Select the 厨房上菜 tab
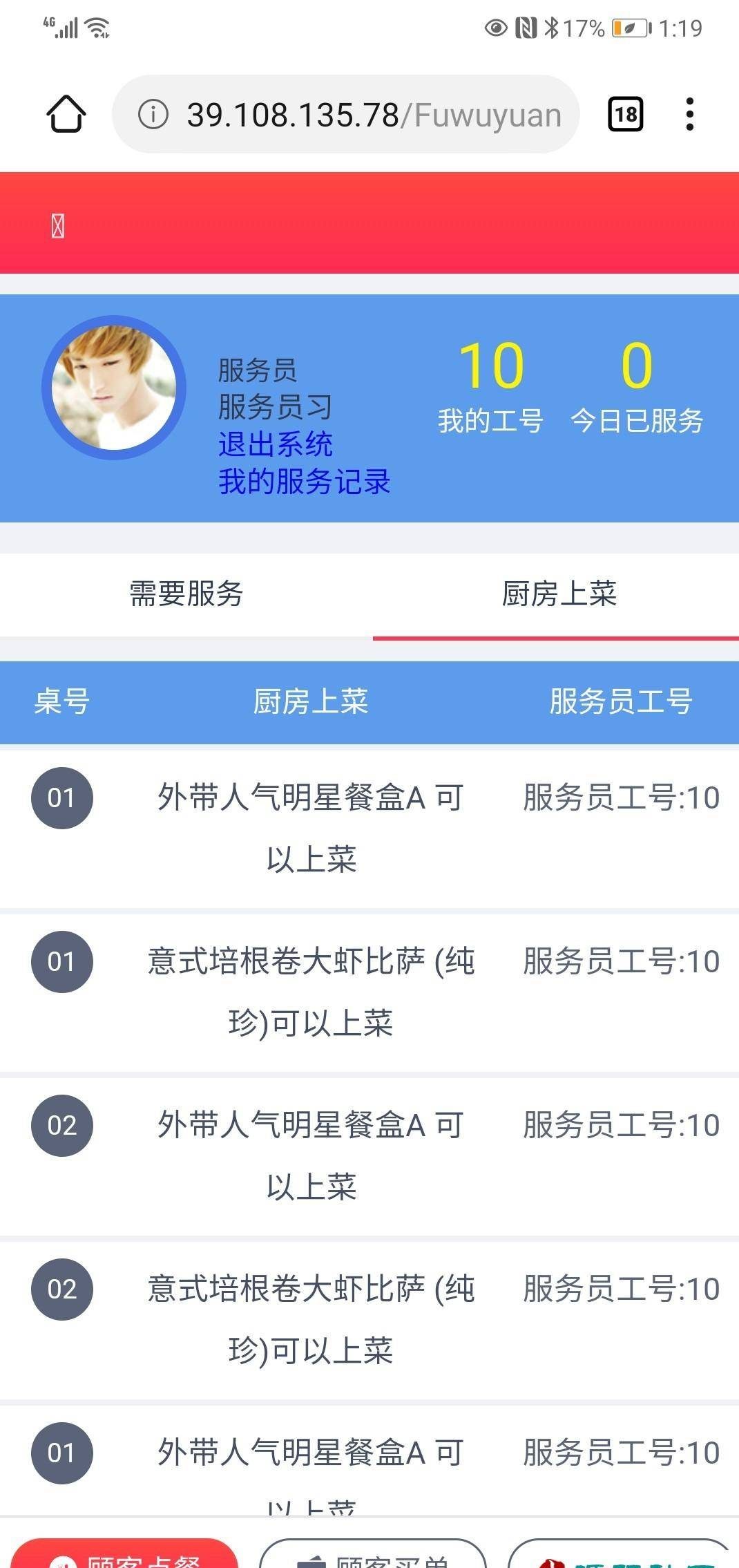This screenshot has width=739, height=1568. point(559,594)
